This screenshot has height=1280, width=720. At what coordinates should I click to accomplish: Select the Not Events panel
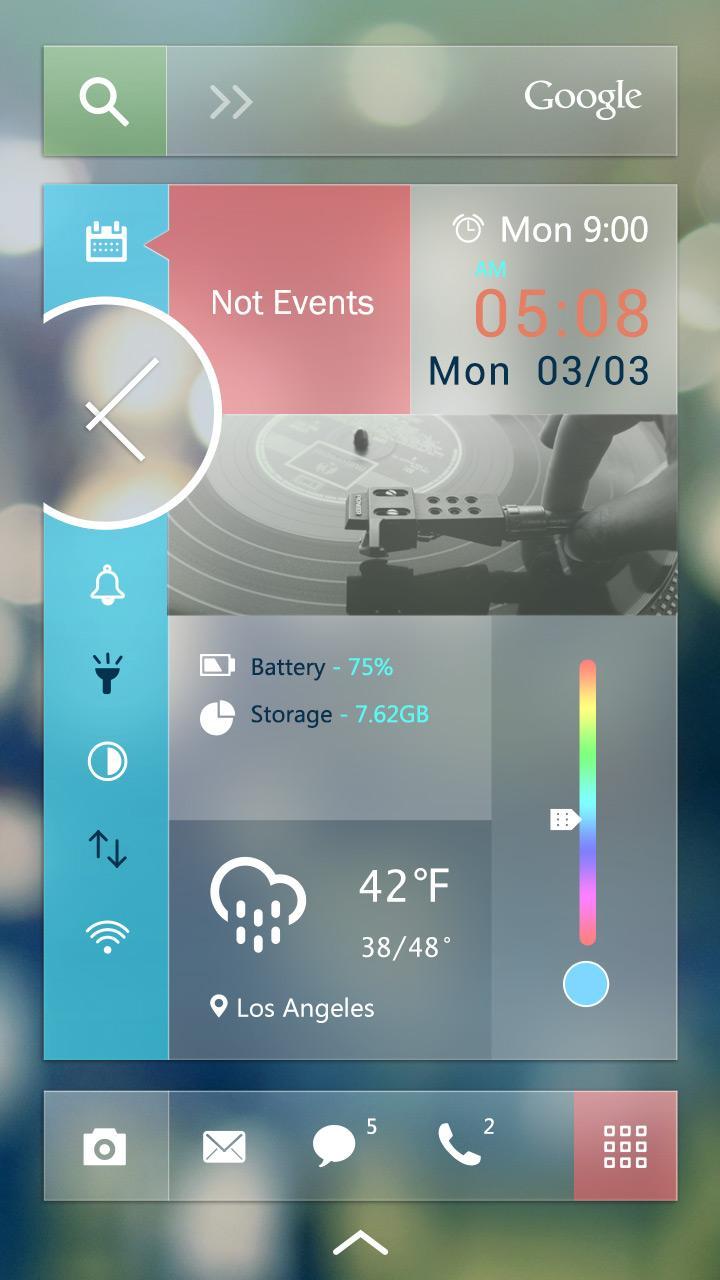pyautogui.click(x=291, y=302)
